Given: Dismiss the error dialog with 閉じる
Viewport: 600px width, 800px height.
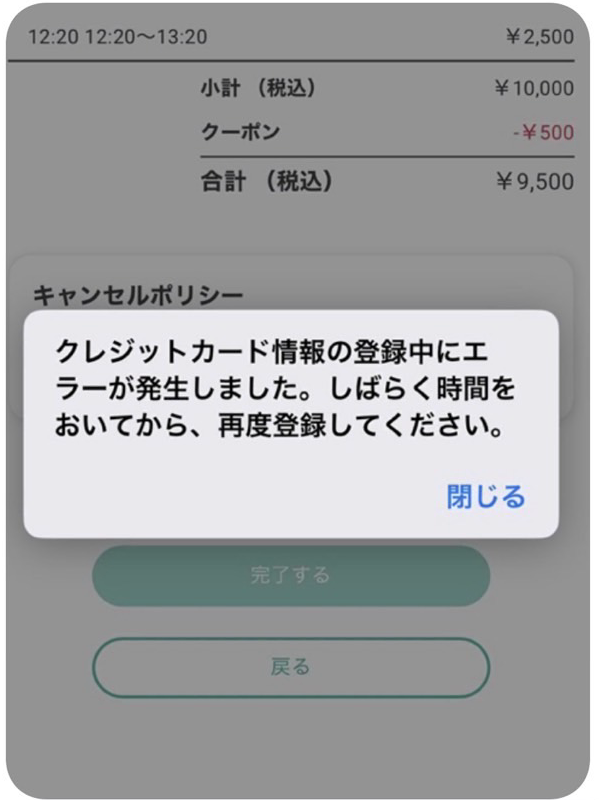Looking at the screenshot, I should click(486, 496).
